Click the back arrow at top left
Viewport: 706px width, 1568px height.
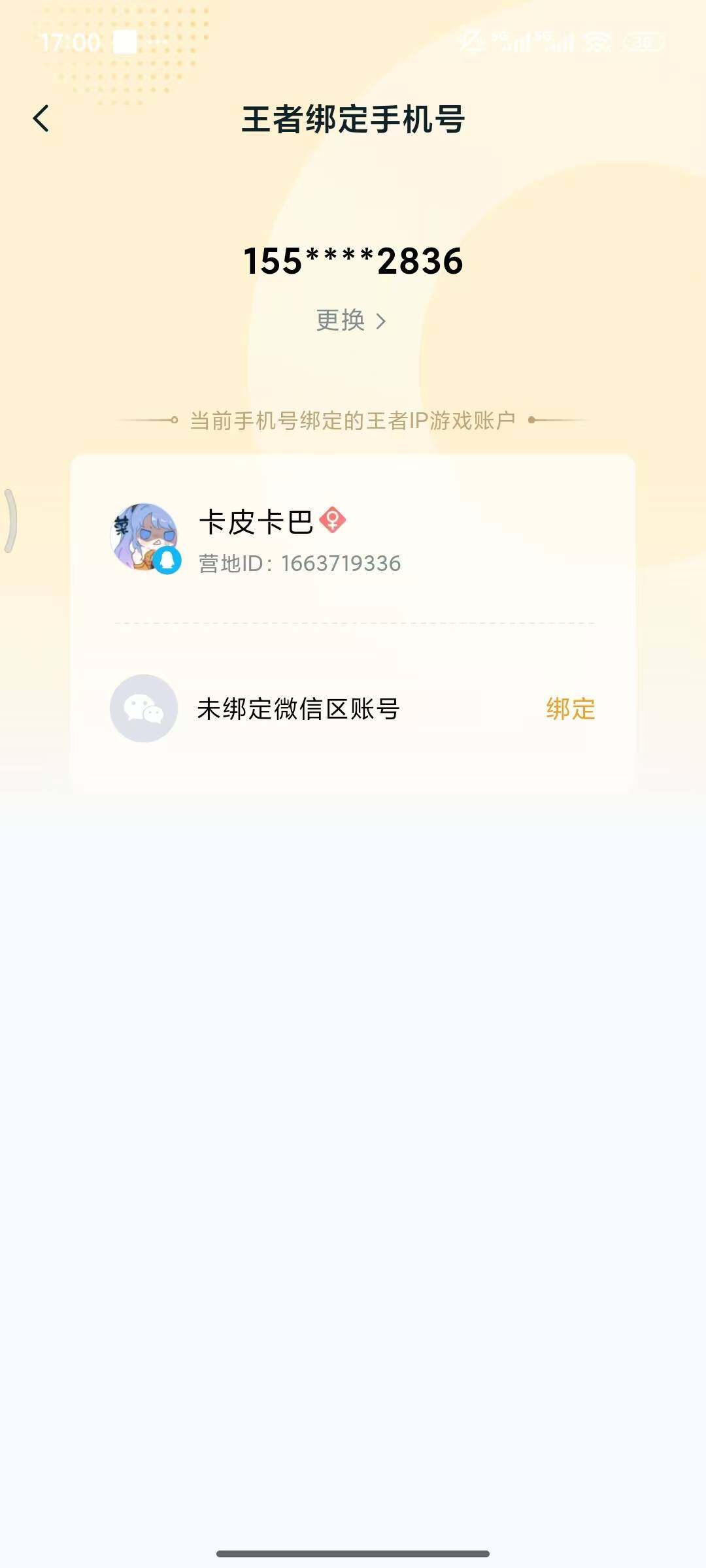(41, 120)
